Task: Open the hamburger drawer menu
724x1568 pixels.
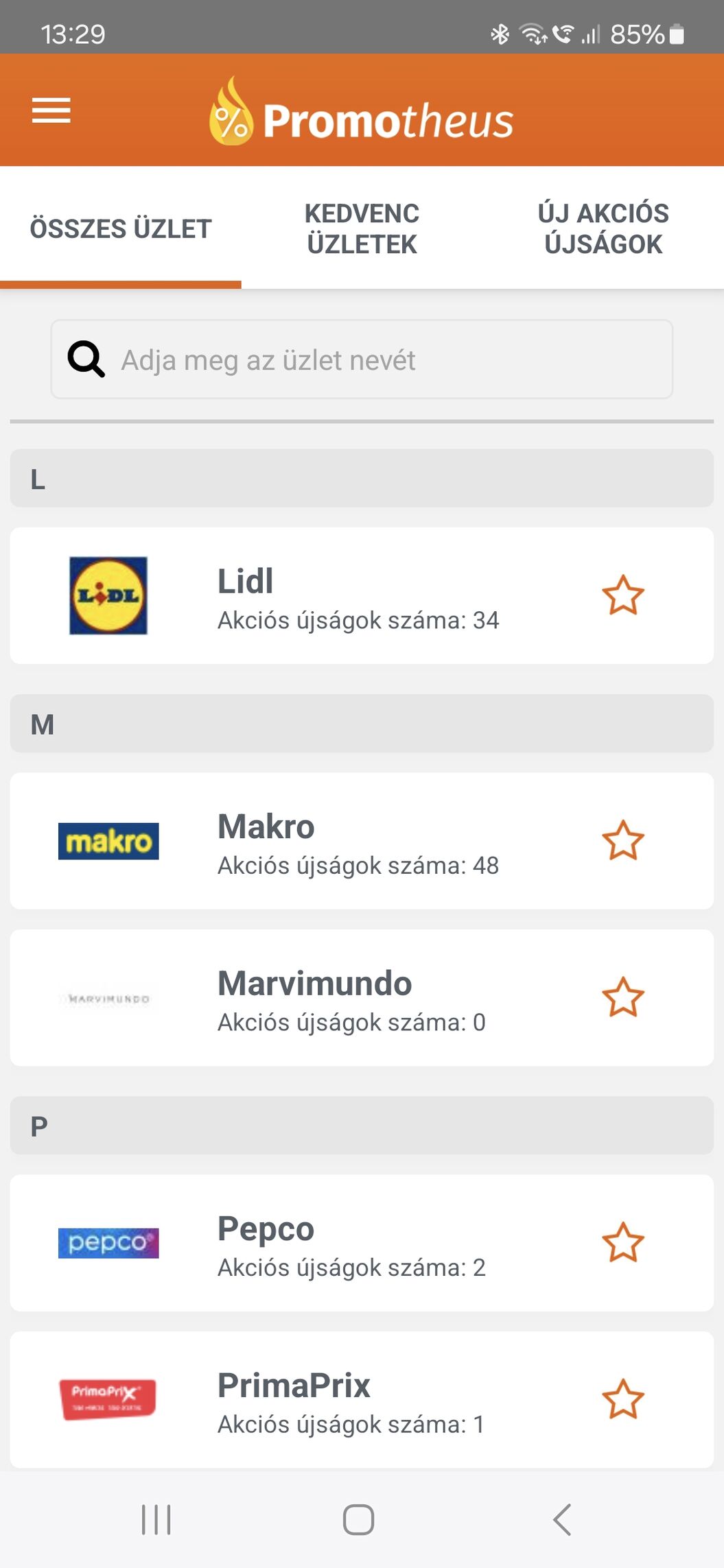Action: click(x=51, y=110)
